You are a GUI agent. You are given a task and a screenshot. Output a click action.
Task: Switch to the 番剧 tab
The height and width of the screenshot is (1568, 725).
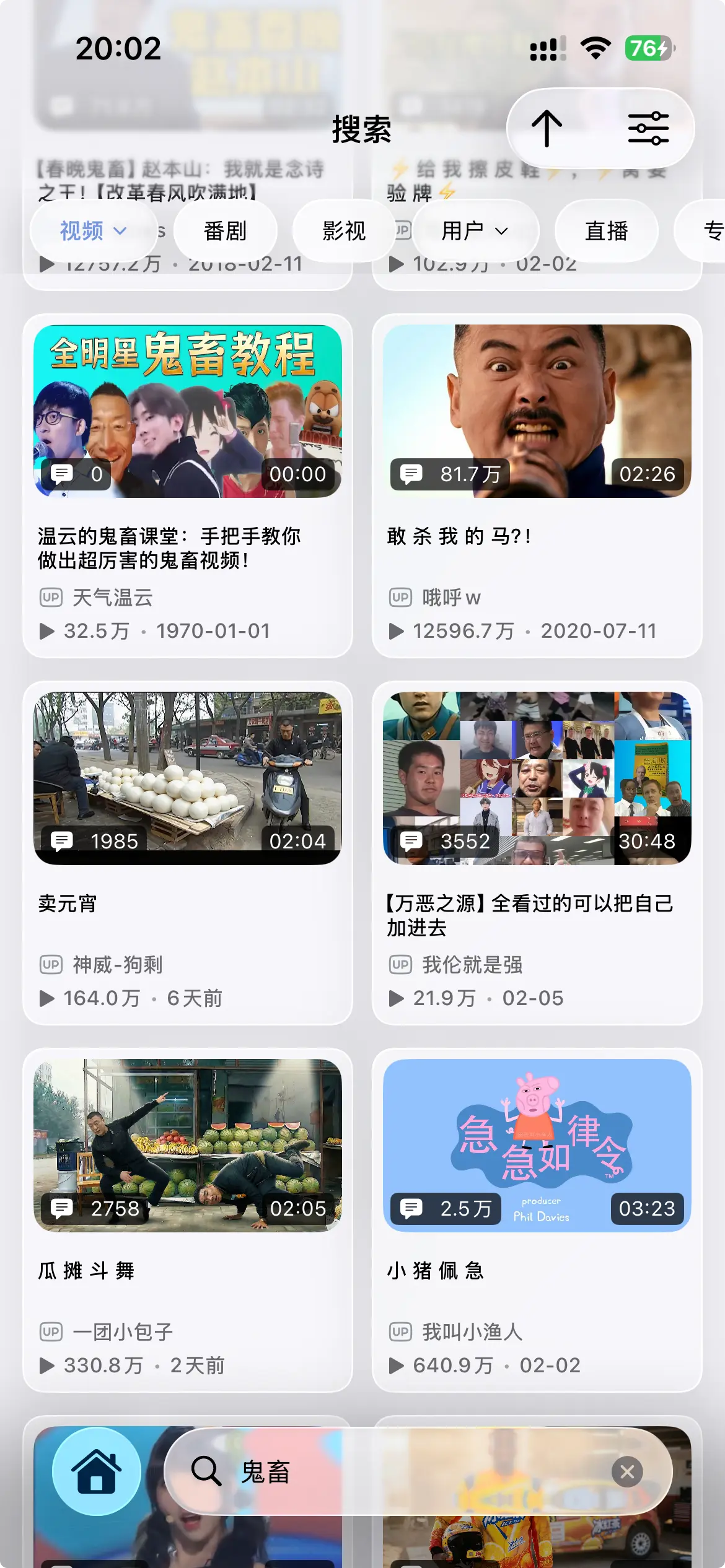pos(225,231)
